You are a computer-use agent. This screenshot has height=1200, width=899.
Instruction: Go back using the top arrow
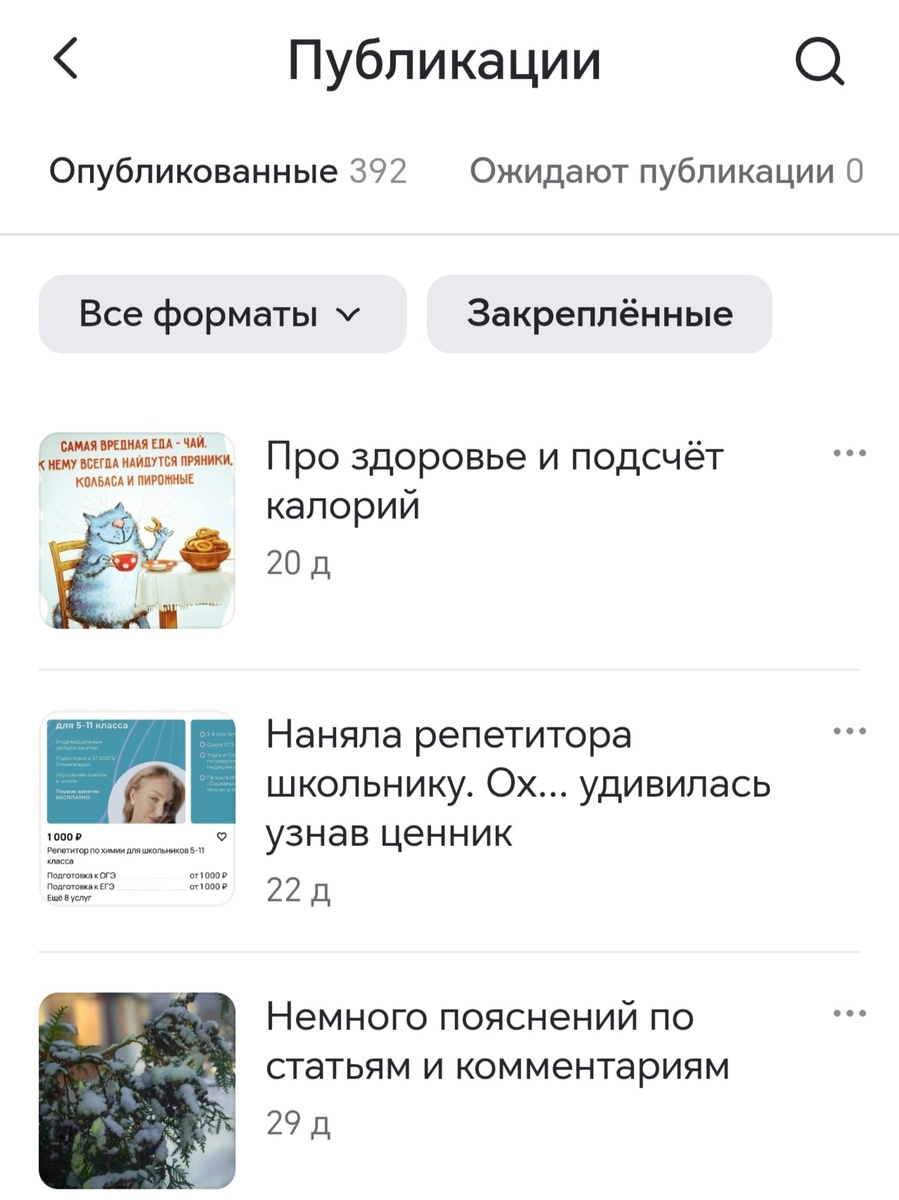click(66, 60)
